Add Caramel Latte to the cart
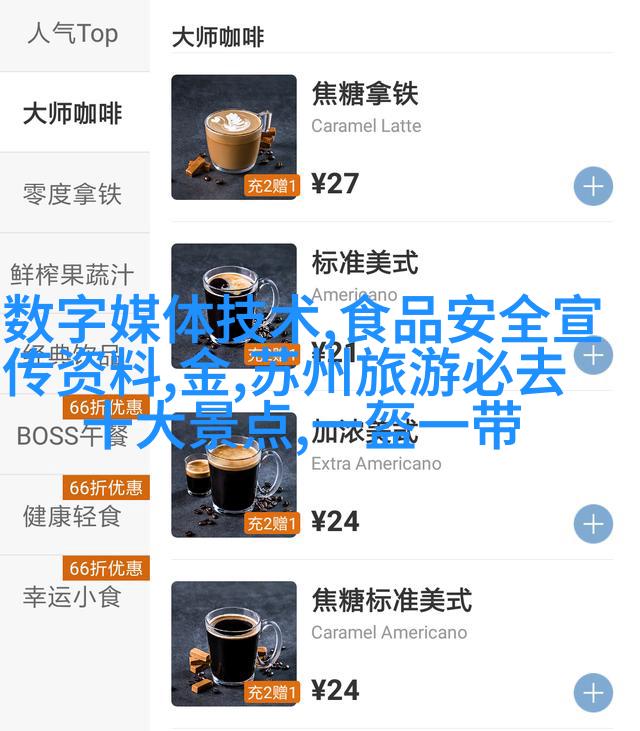 click(593, 187)
